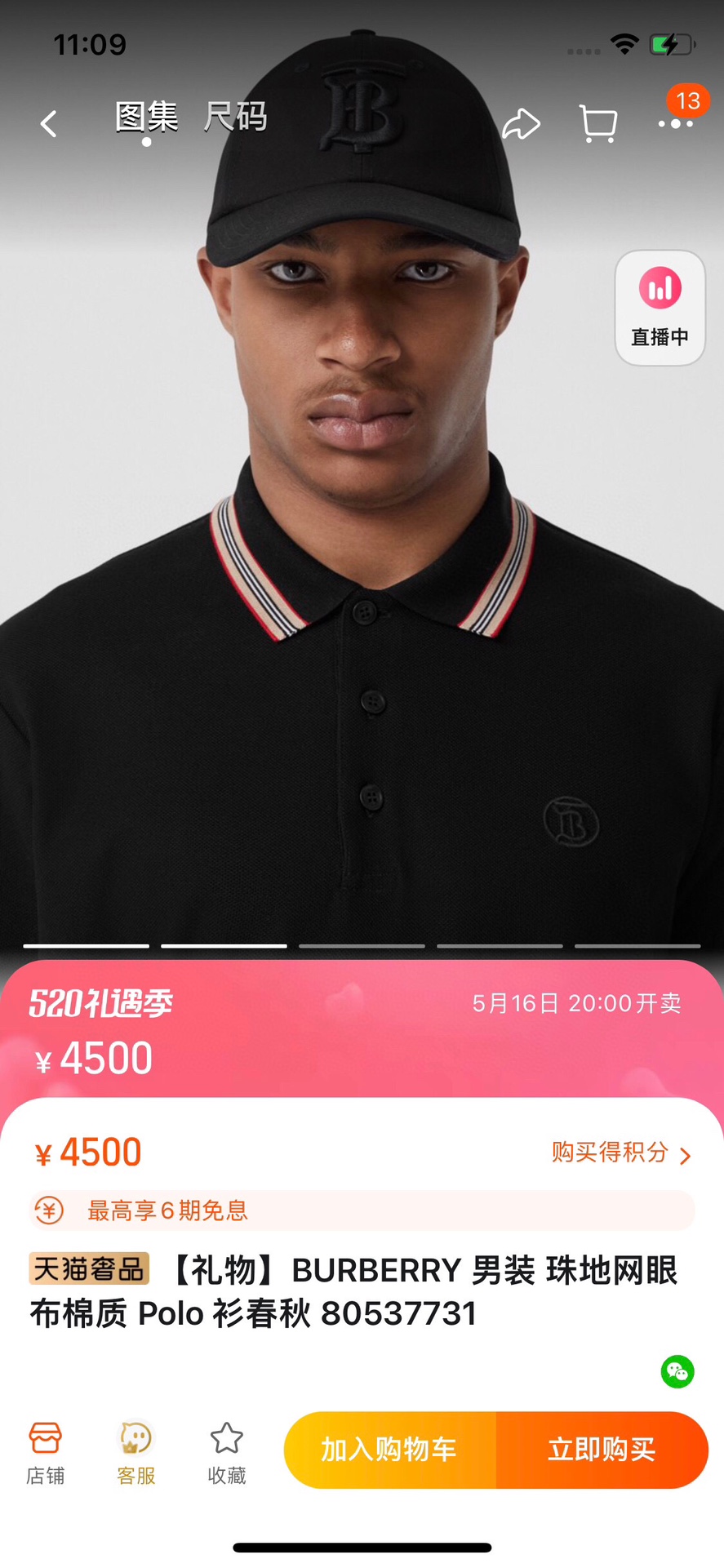Visit the 店铺 store page
The height and width of the screenshot is (1568, 724).
(x=46, y=1452)
